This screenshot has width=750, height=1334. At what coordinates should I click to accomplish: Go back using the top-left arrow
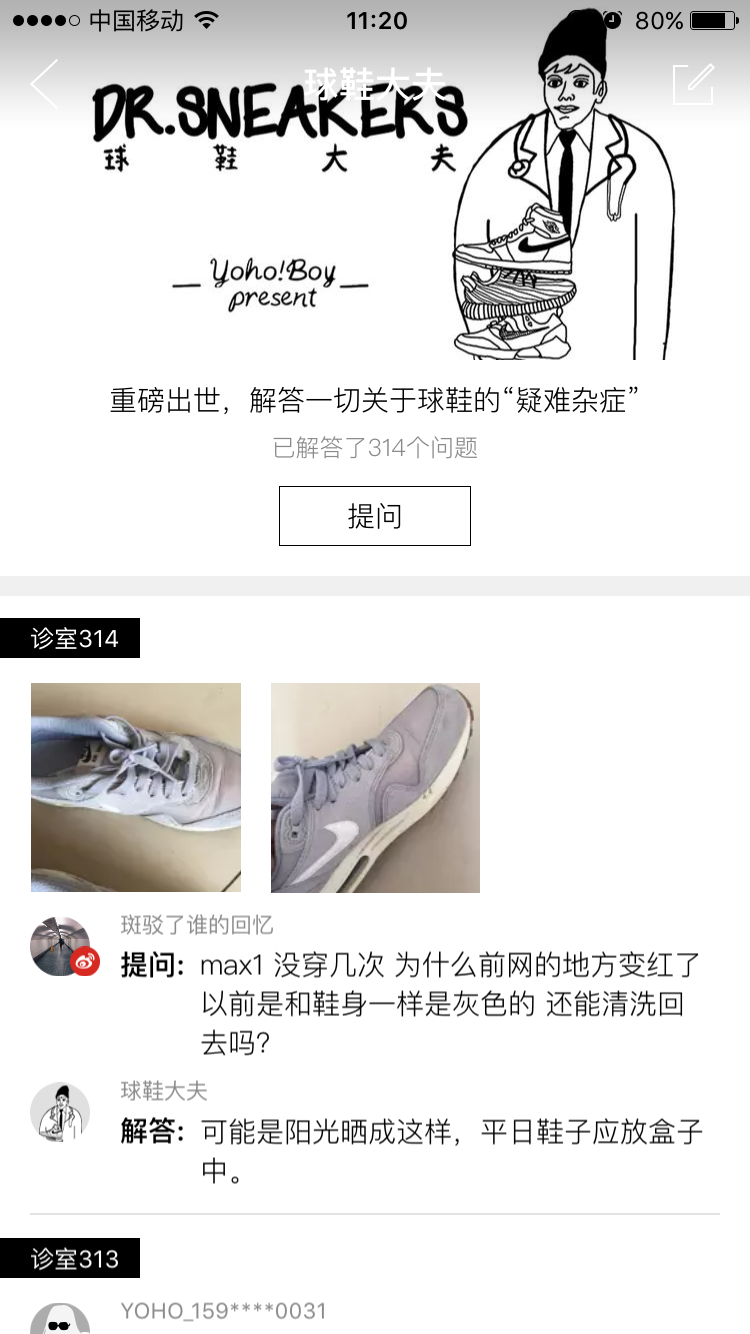pyautogui.click(x=45, y=83)
